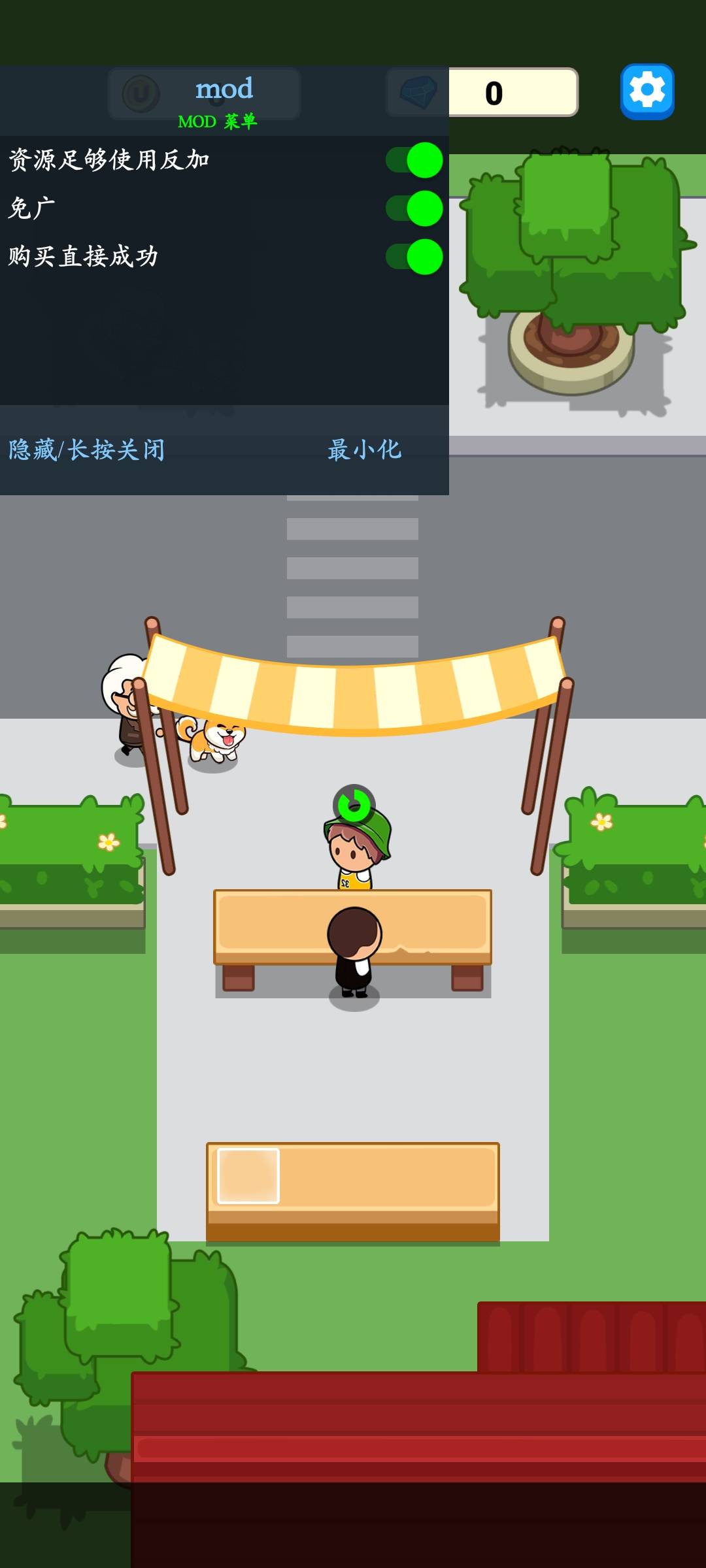Tap 隐藏/长按关闭 to hide the menu
The height and width of the screenshot is (1568, 706).
point(87,450)
